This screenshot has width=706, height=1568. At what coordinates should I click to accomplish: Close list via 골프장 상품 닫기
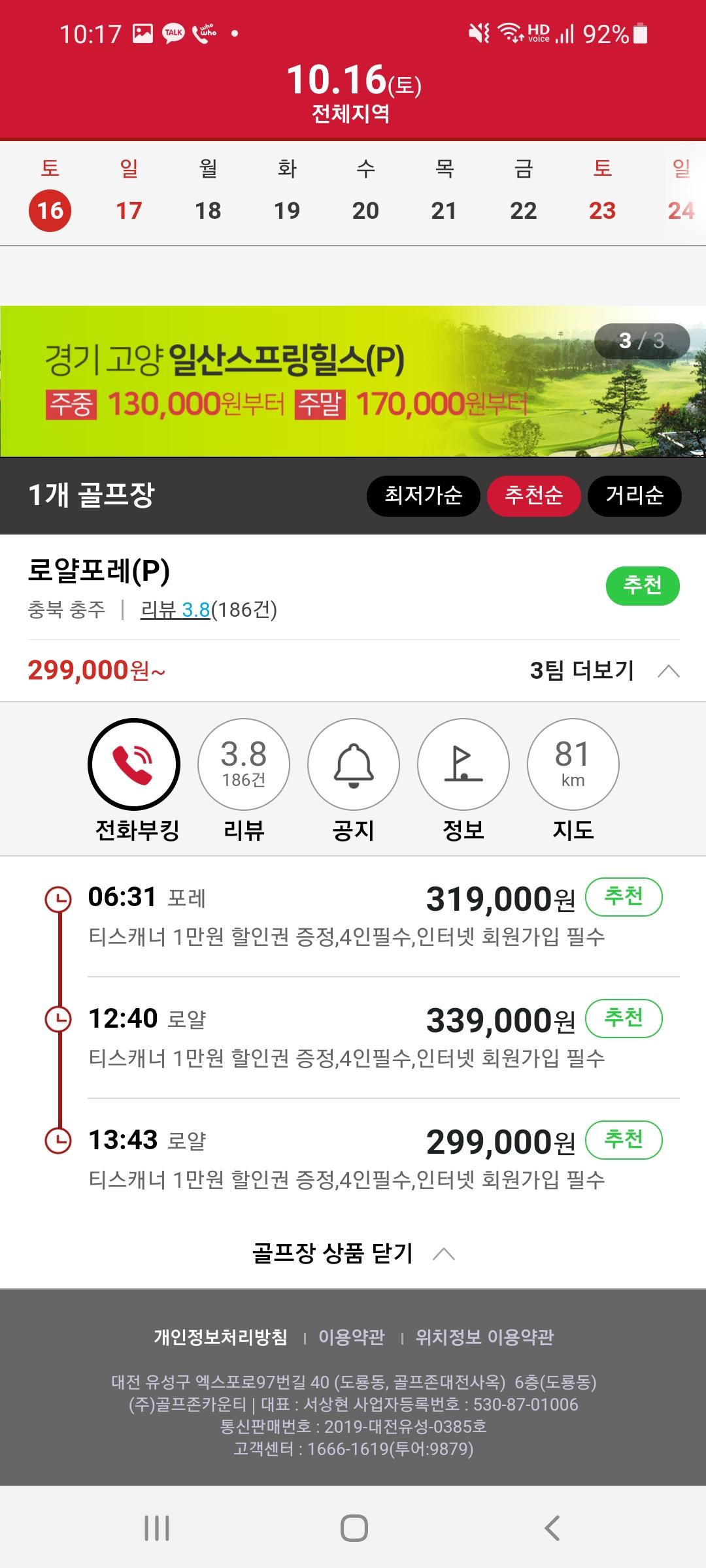tap(353, 1253)
